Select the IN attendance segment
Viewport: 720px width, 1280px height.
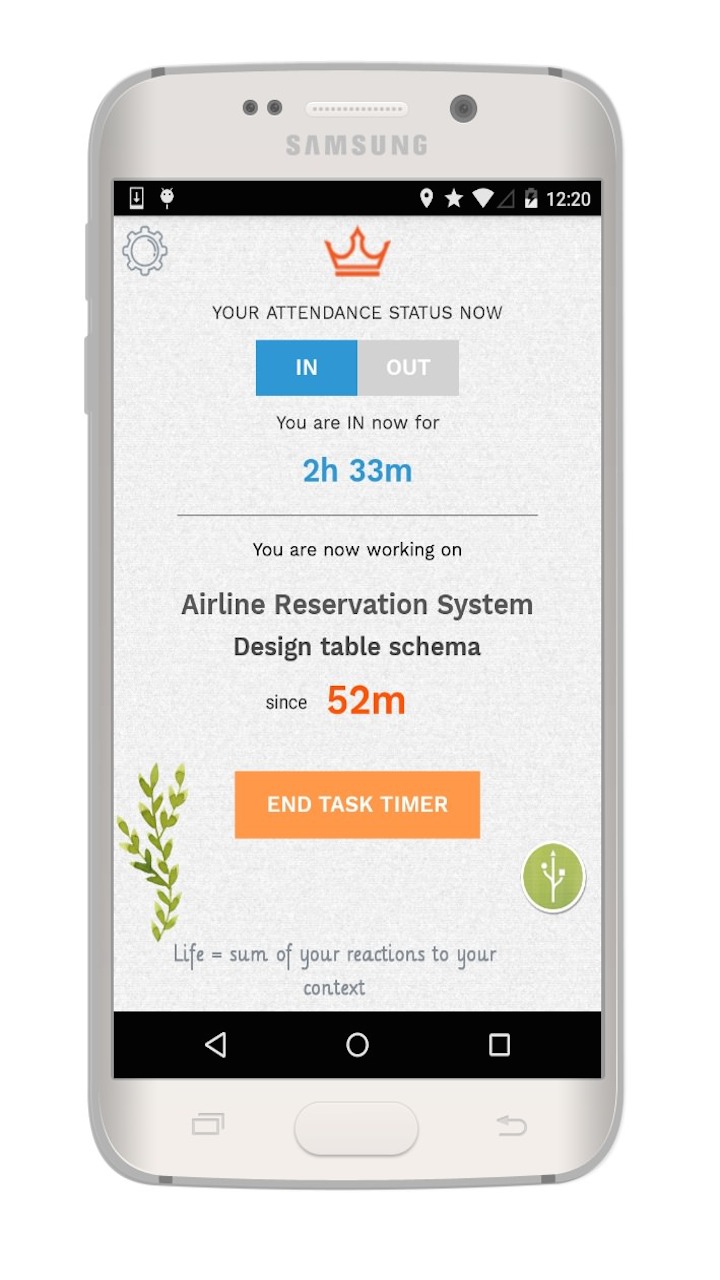[x=306, y=367]
